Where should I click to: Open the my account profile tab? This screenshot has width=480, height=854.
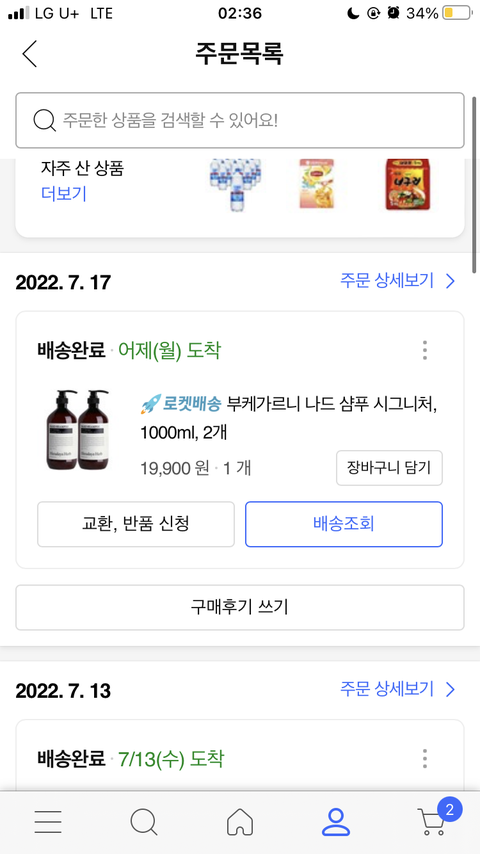tap(336, 821)
